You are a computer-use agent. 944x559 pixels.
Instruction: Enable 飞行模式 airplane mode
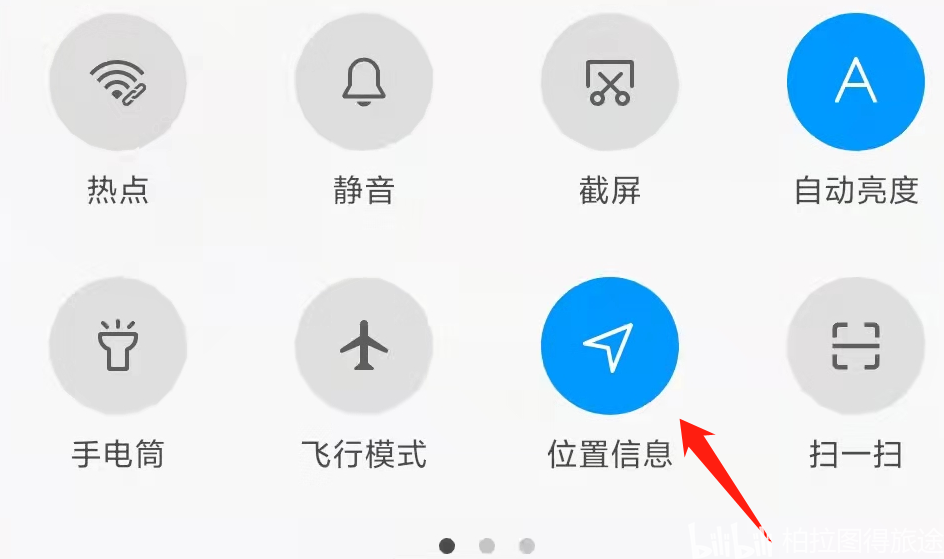tap(364, 346)
